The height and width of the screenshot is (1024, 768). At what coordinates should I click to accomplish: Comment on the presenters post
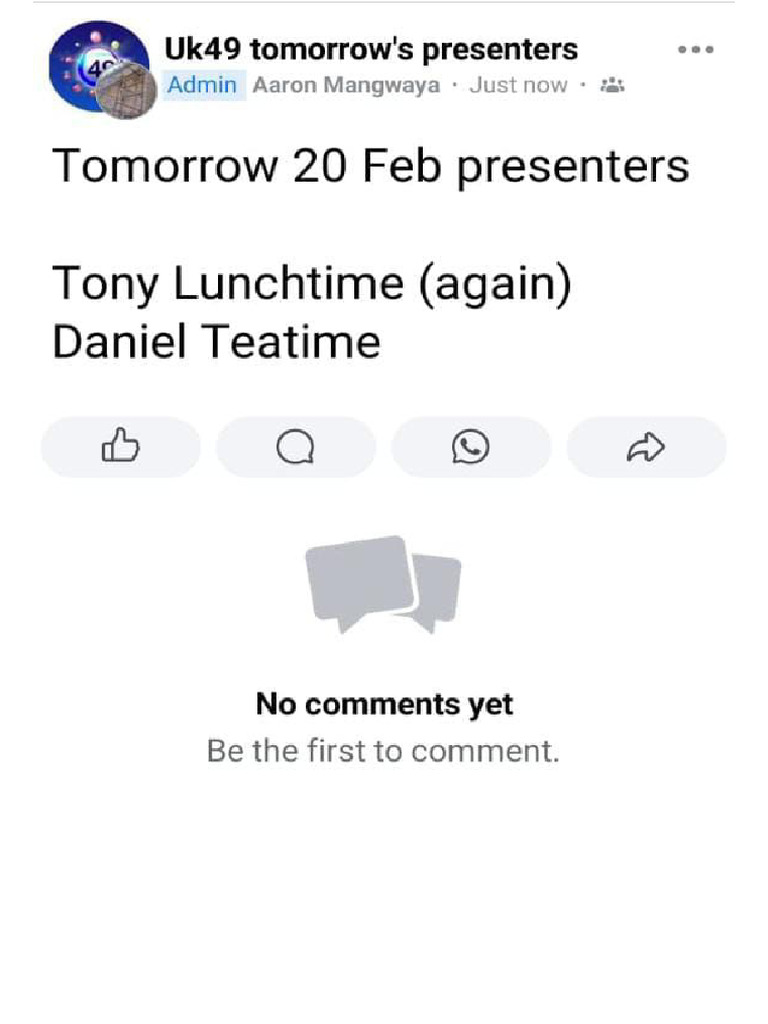(295, 447)
